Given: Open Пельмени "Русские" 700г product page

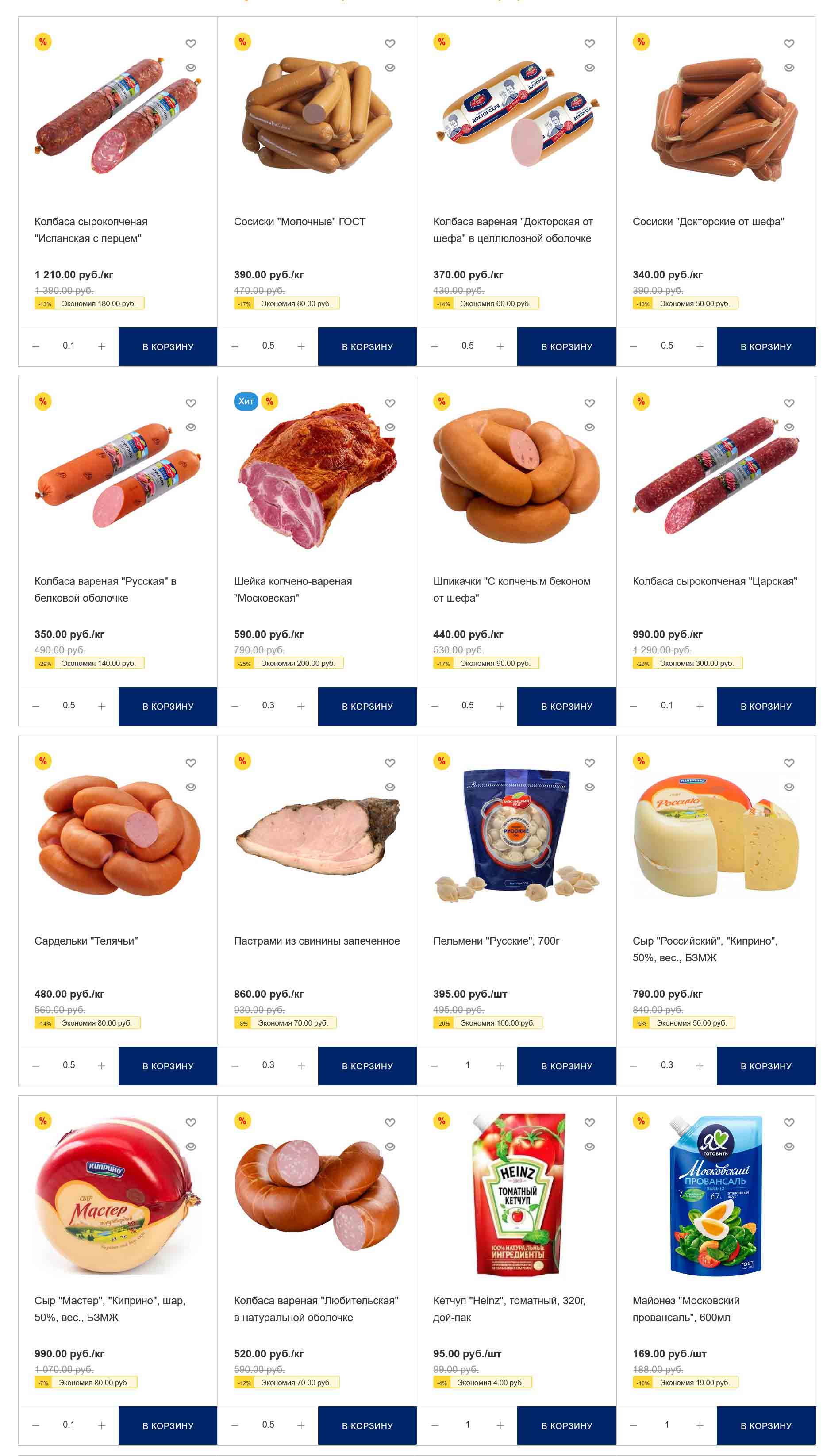Looking at the screenshot, I should (496, 941).
